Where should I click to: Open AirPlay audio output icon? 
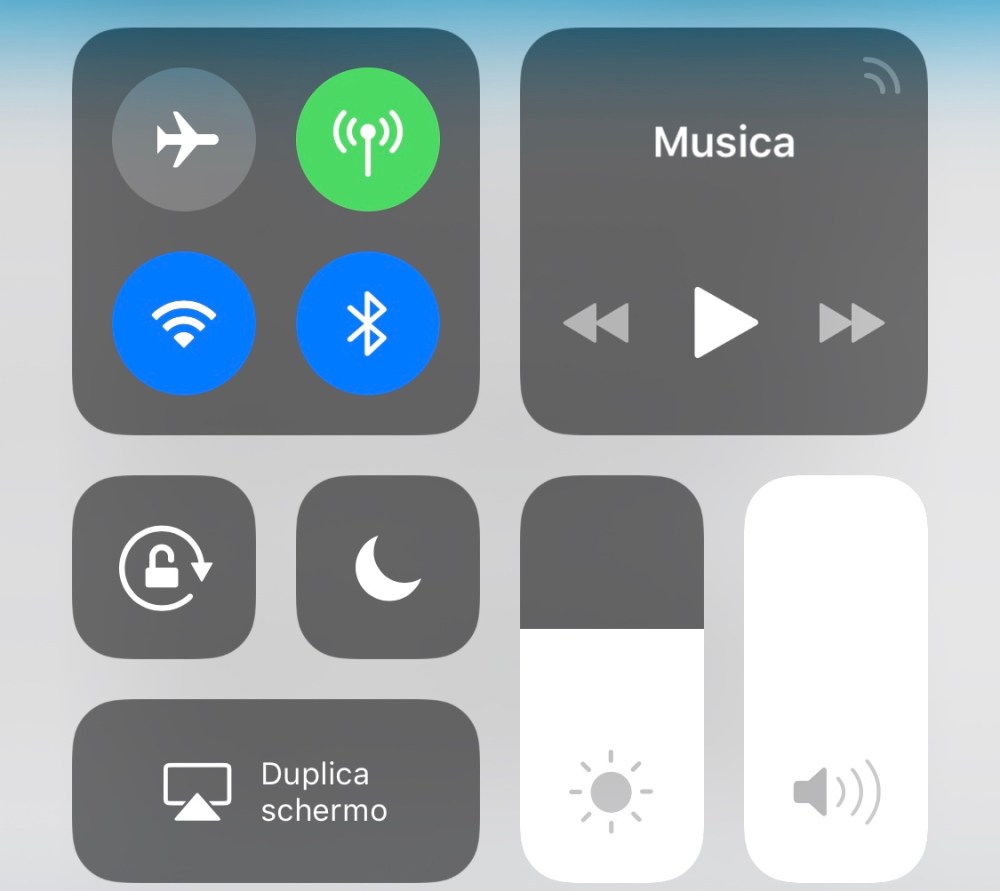pos(881,77)
